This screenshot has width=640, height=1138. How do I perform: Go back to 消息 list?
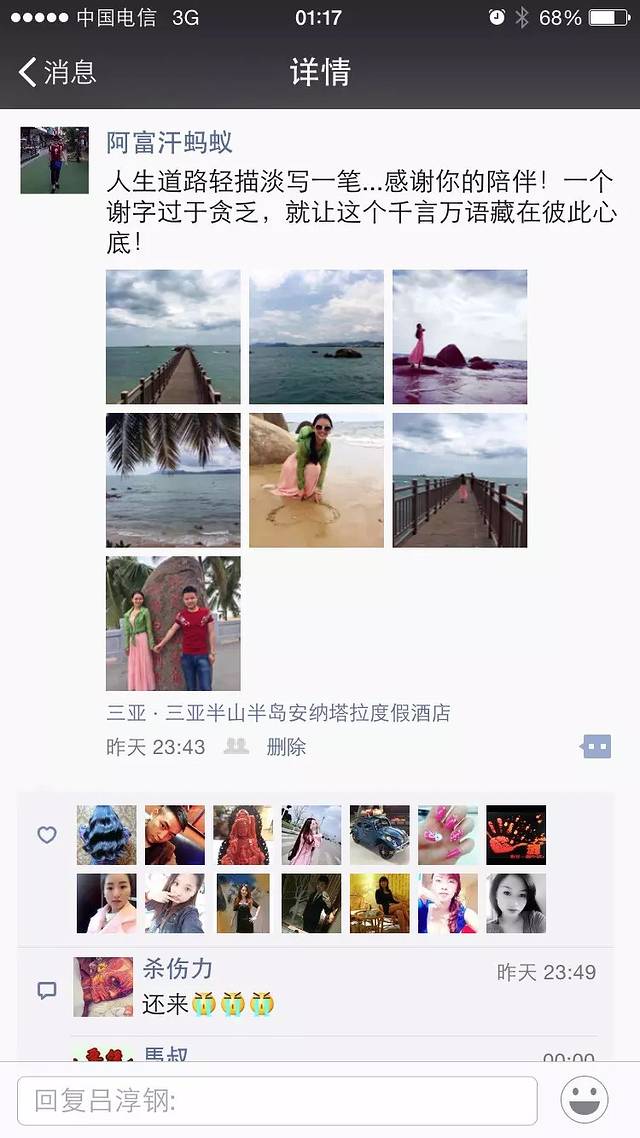tap(58, 72)
